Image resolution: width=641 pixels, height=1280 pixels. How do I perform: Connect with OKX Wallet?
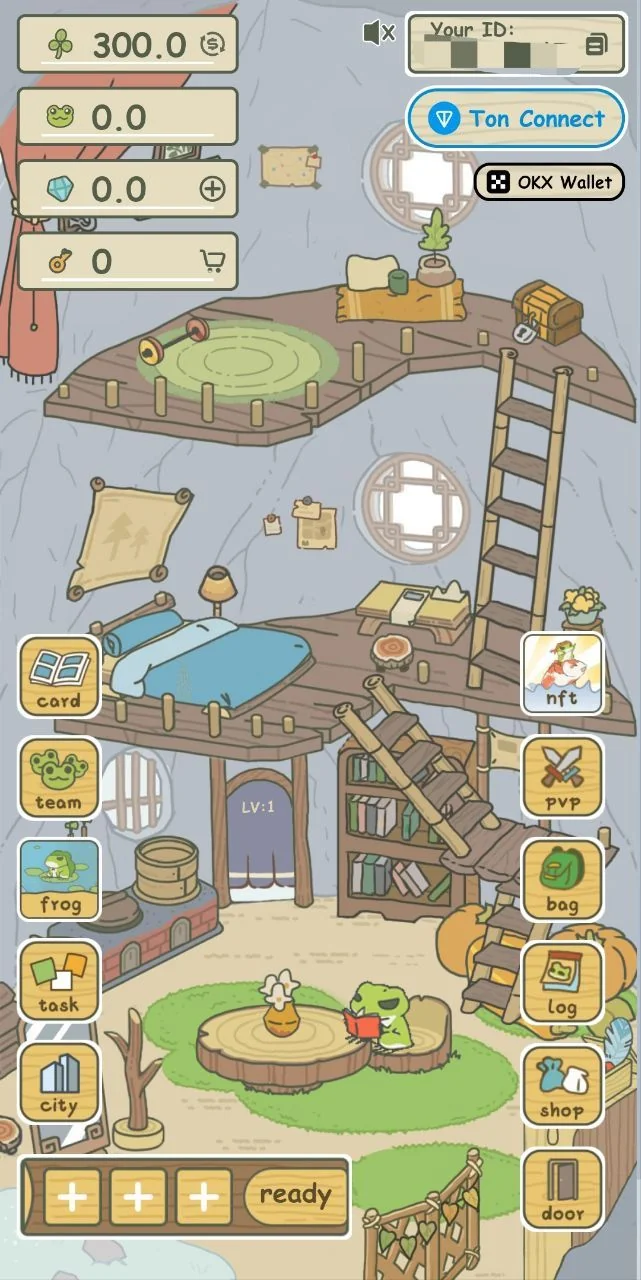(x=549, y=182)
